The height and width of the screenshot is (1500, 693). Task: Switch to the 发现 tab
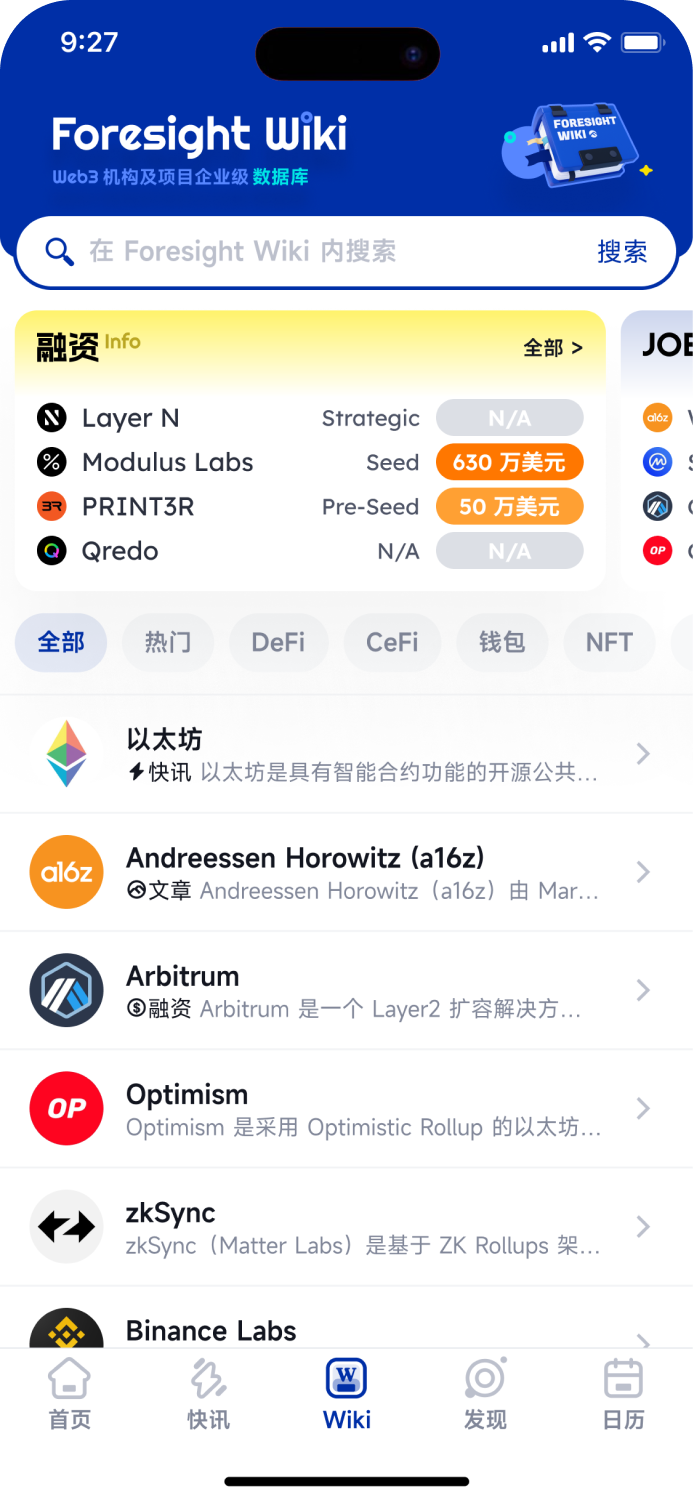[x=485, y=1394]
